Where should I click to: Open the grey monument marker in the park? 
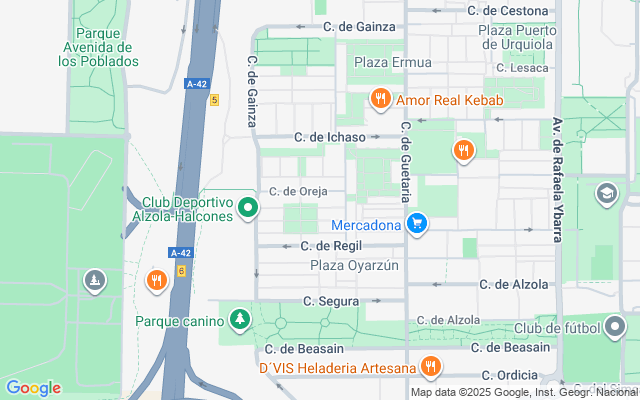pyautogui.click(x=94, y=282)
